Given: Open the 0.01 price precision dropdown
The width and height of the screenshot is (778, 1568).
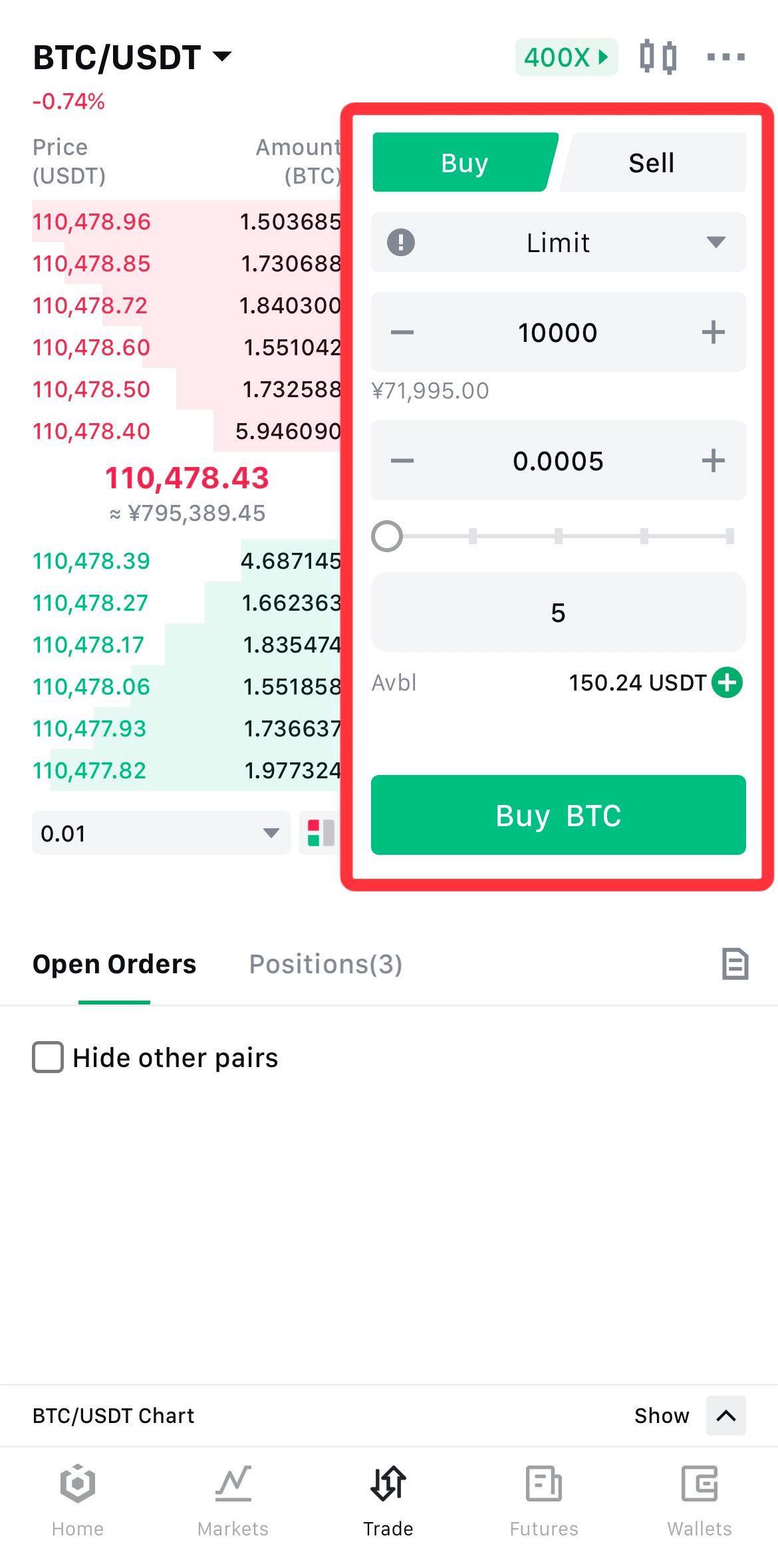Looking at the screenshot, I should pos(162,833).
